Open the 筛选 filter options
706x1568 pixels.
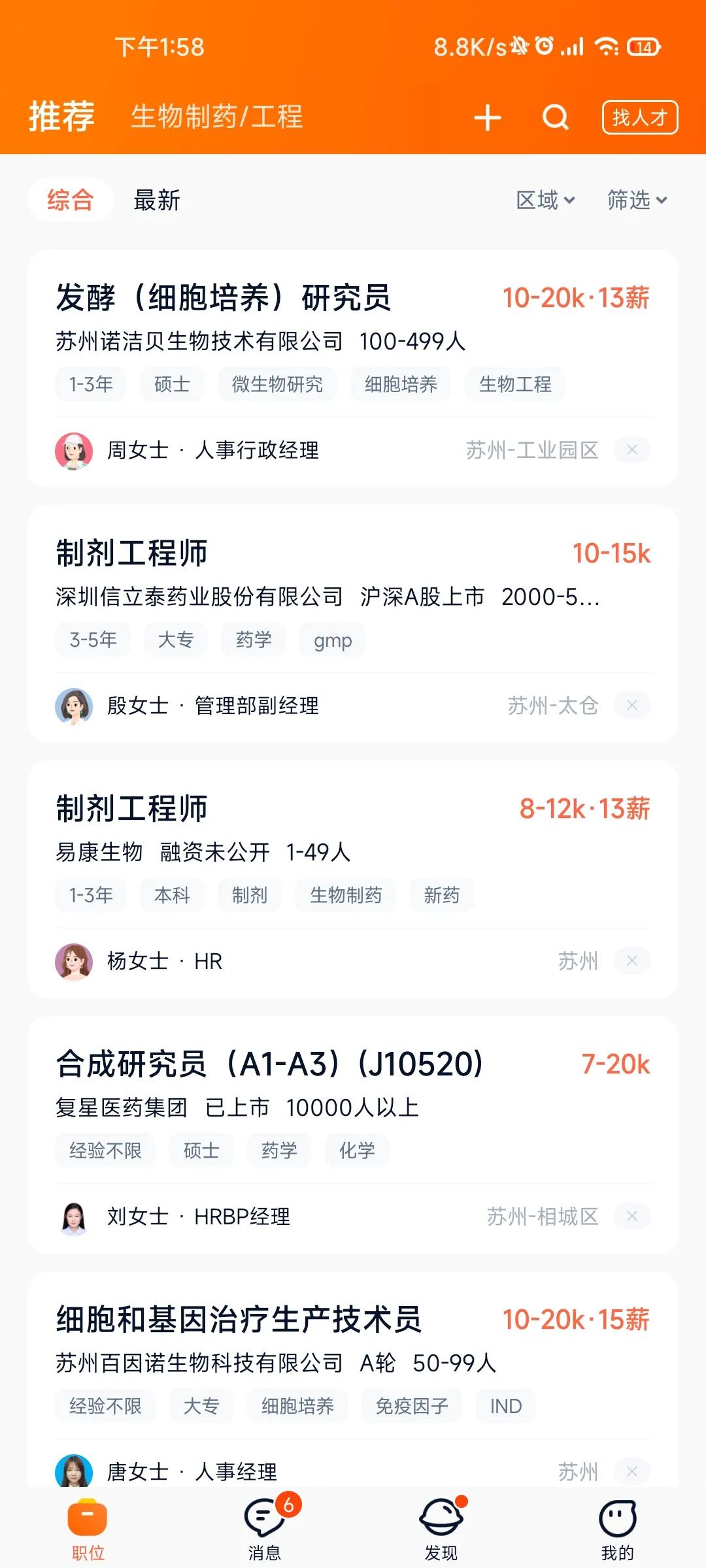[637, 200]
